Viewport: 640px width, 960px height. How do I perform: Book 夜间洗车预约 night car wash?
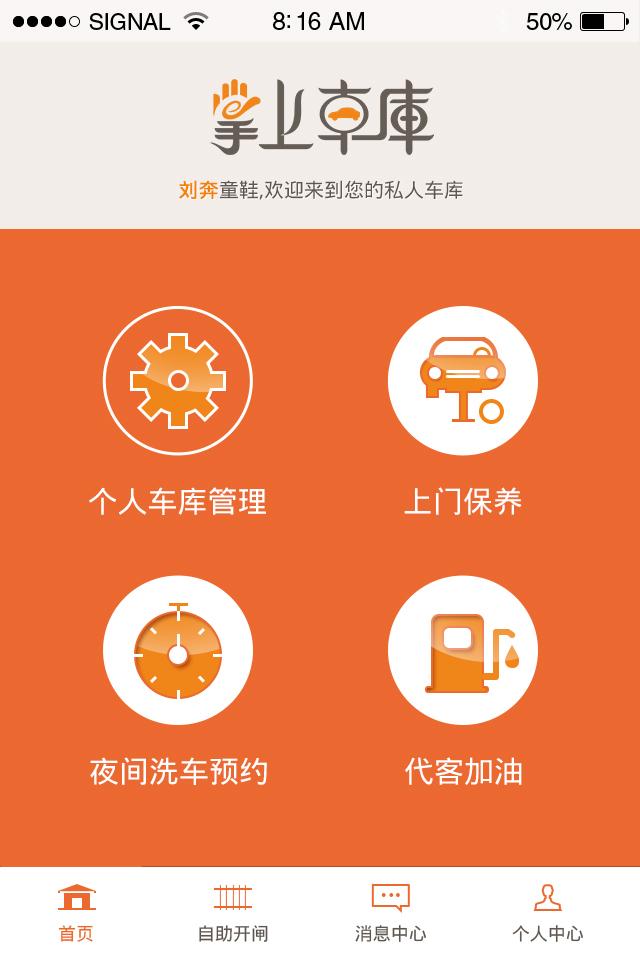point(178,652)
